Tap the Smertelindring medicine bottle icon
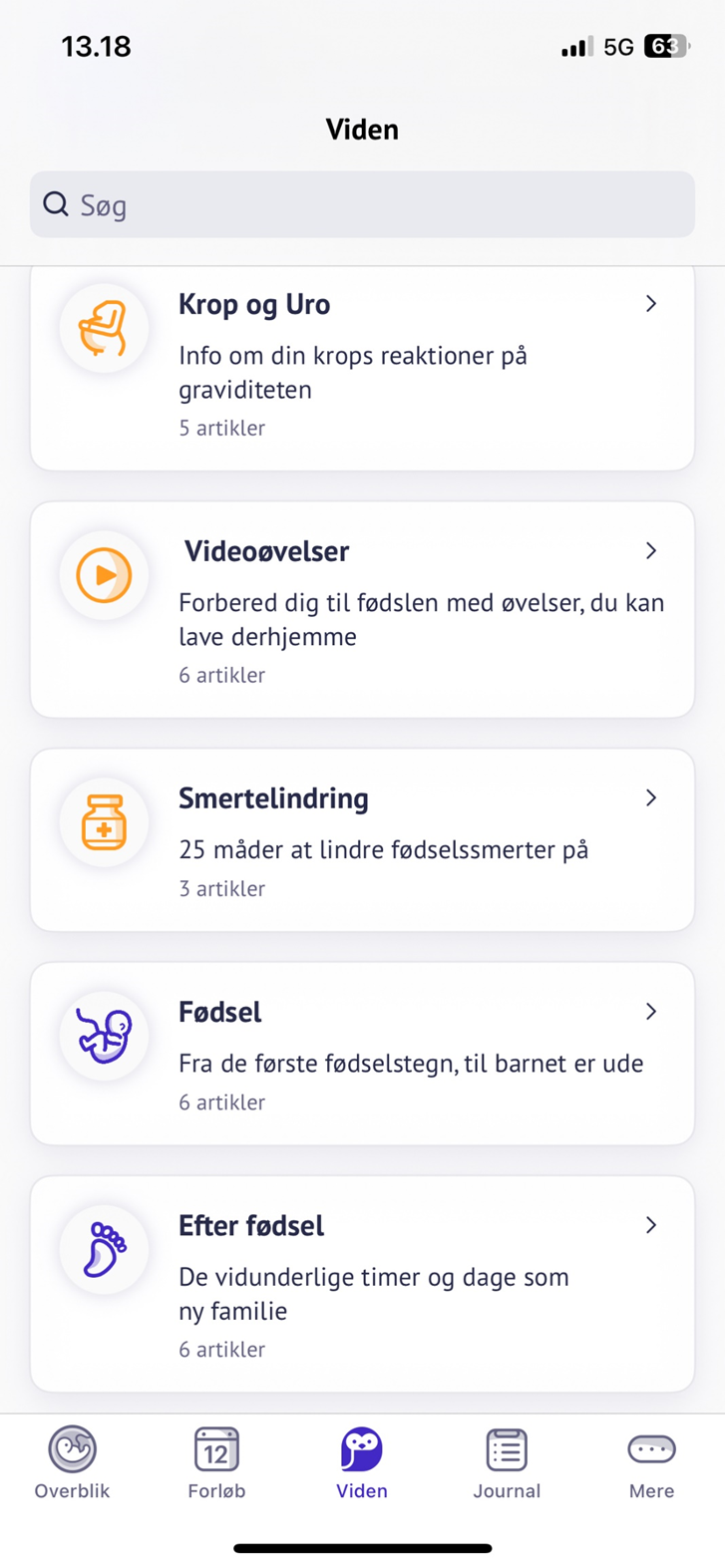 104,822
